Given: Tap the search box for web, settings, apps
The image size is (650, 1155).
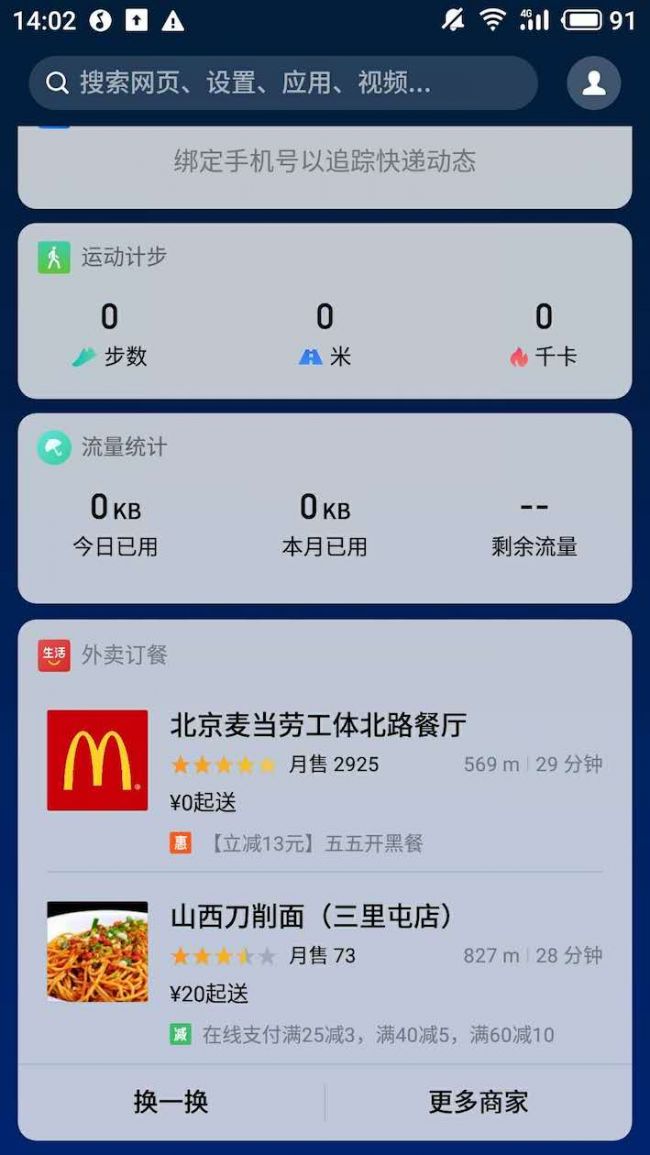Looking at the screenshot, I should (x=283, y=83).
